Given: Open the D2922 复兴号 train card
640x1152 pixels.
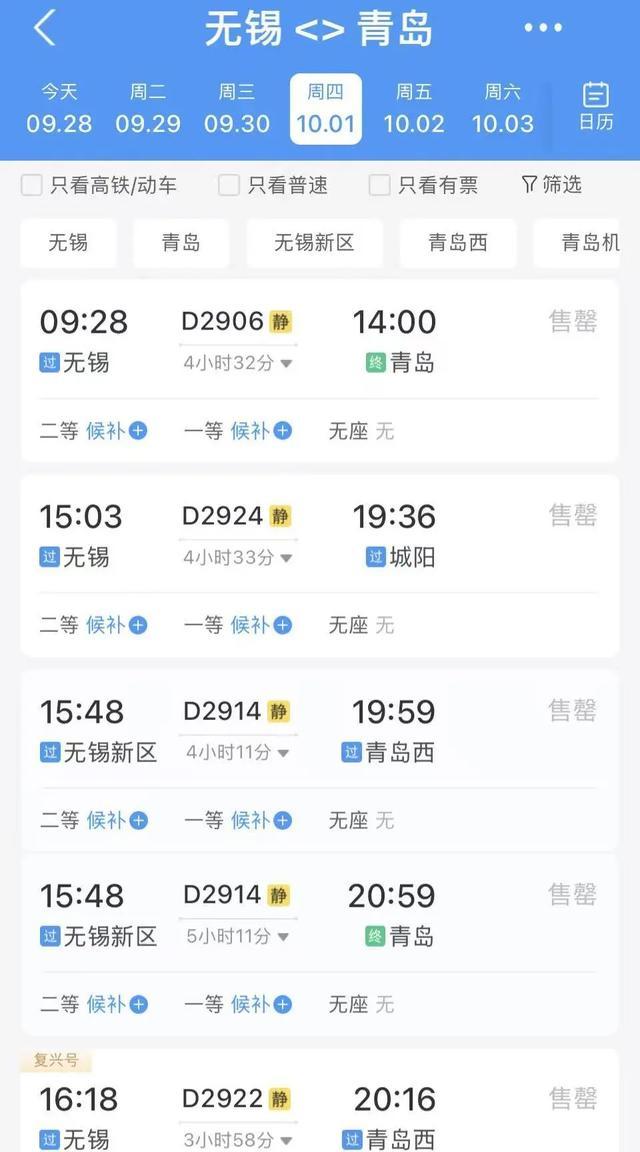Looking at the screenshot, I should pos(320,1101).
